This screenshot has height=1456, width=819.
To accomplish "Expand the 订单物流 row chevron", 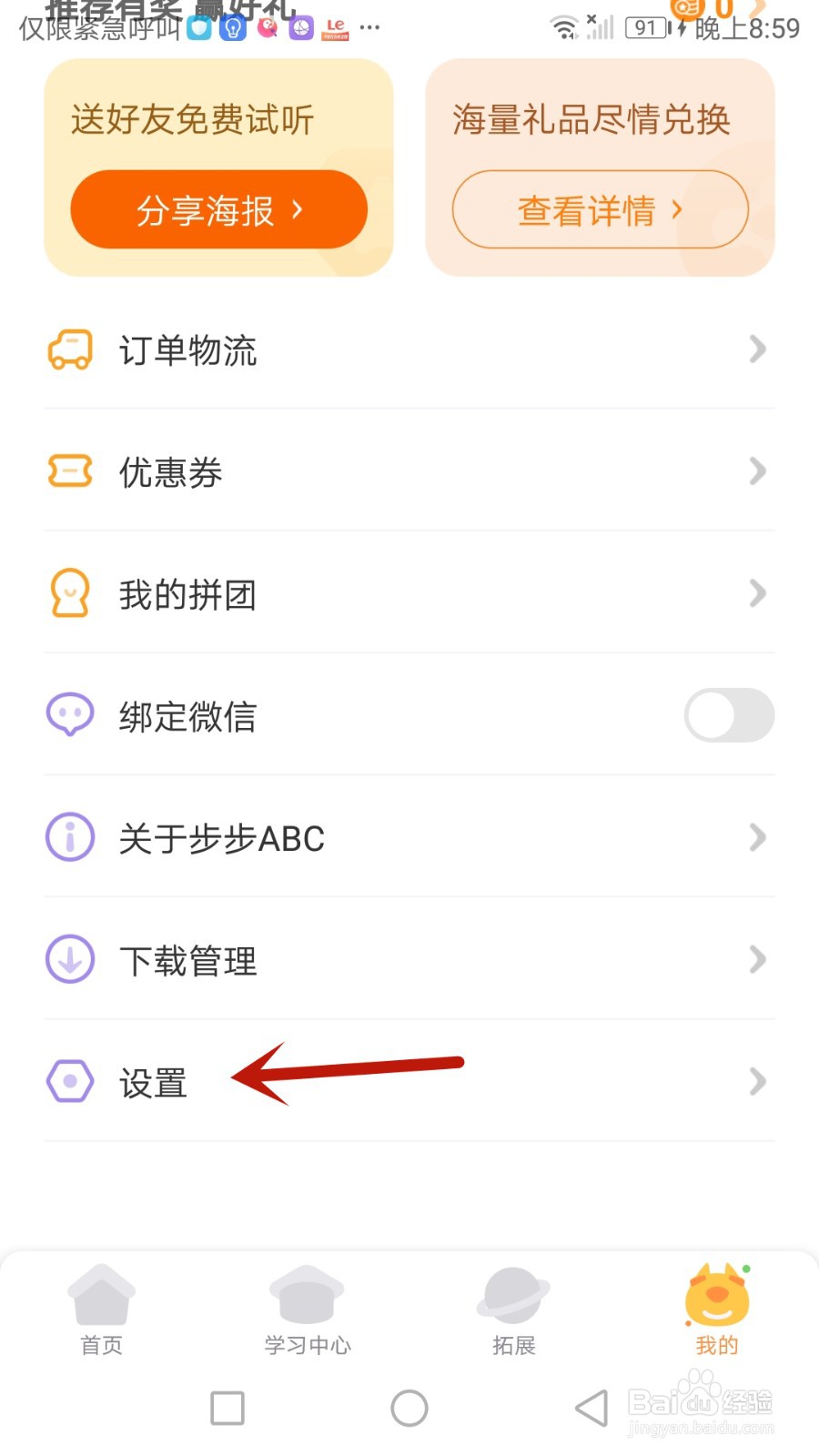I will click(x=758, y=349).
